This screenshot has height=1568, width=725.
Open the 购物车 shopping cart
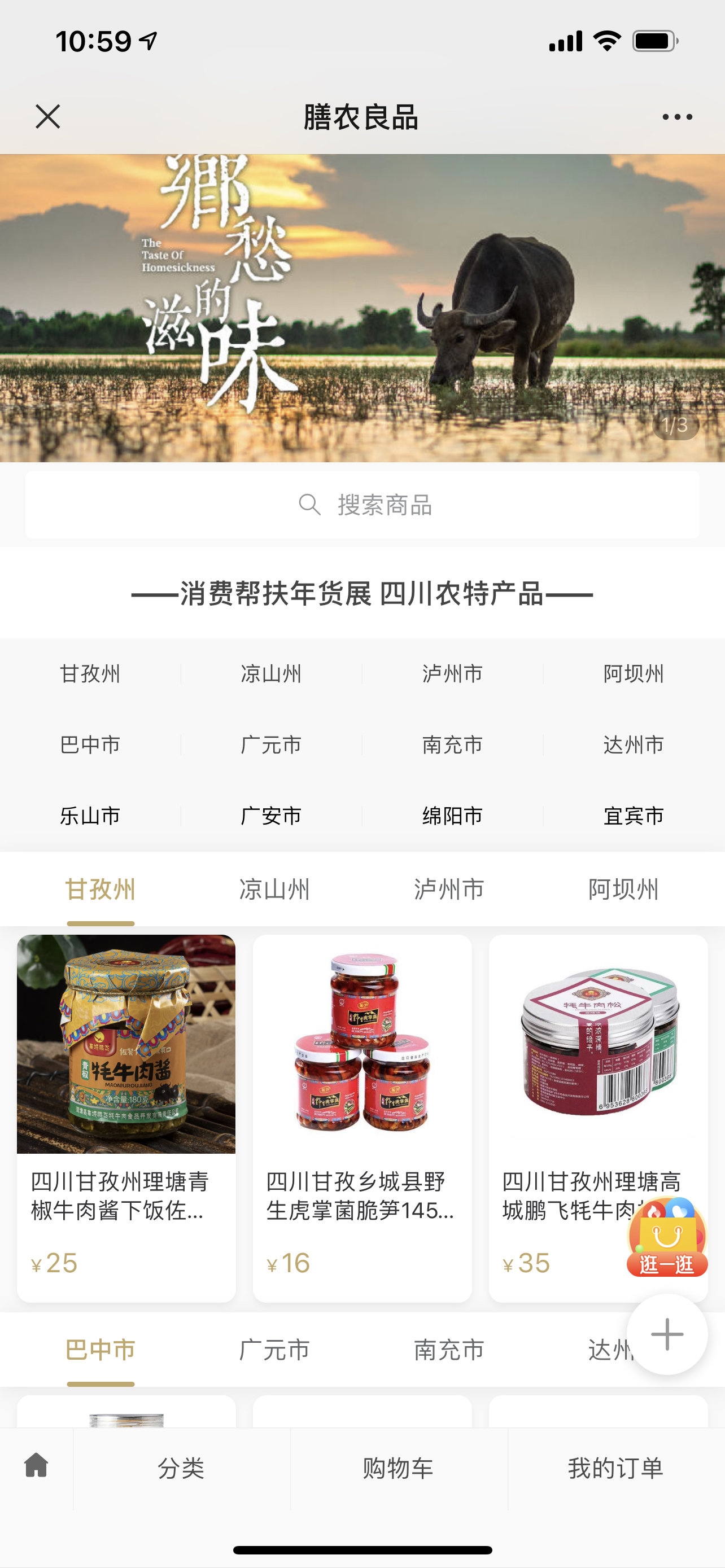(398, 1468)
